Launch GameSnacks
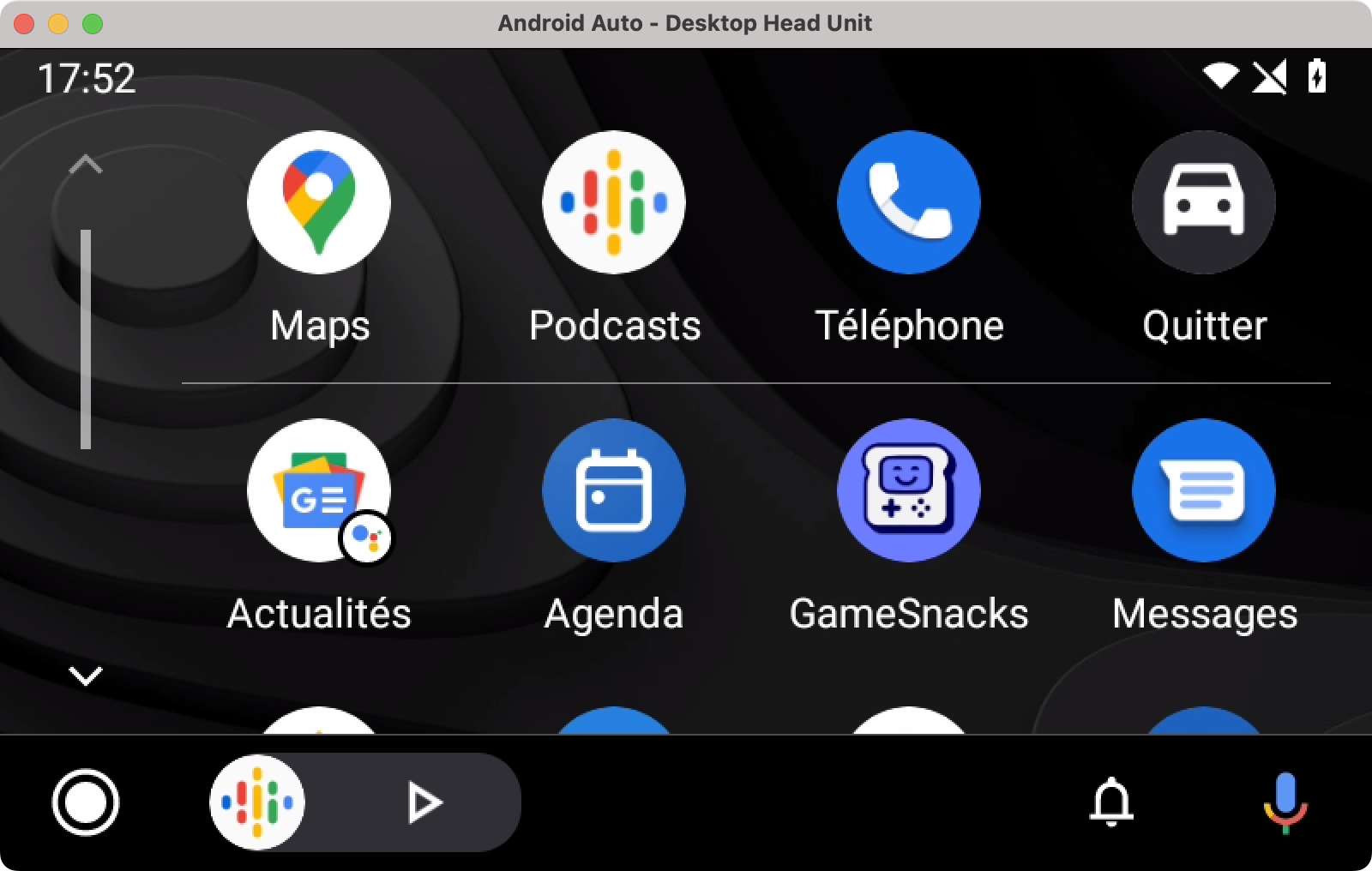The width and height of the screenshot is (1372, 871). (909, 490)
